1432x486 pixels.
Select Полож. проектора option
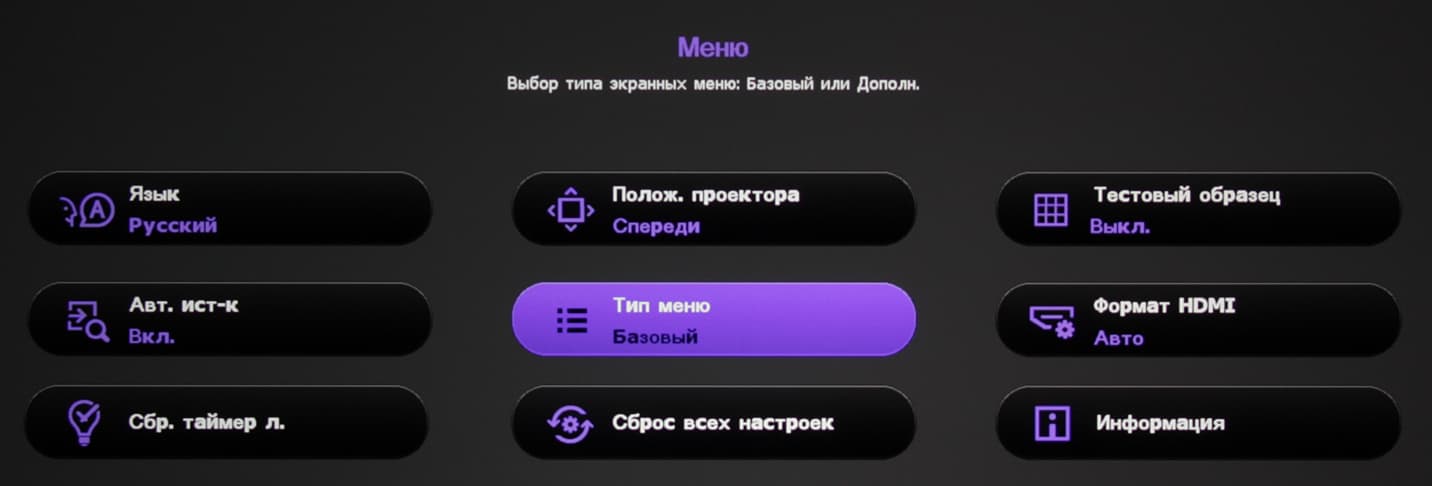713,209
